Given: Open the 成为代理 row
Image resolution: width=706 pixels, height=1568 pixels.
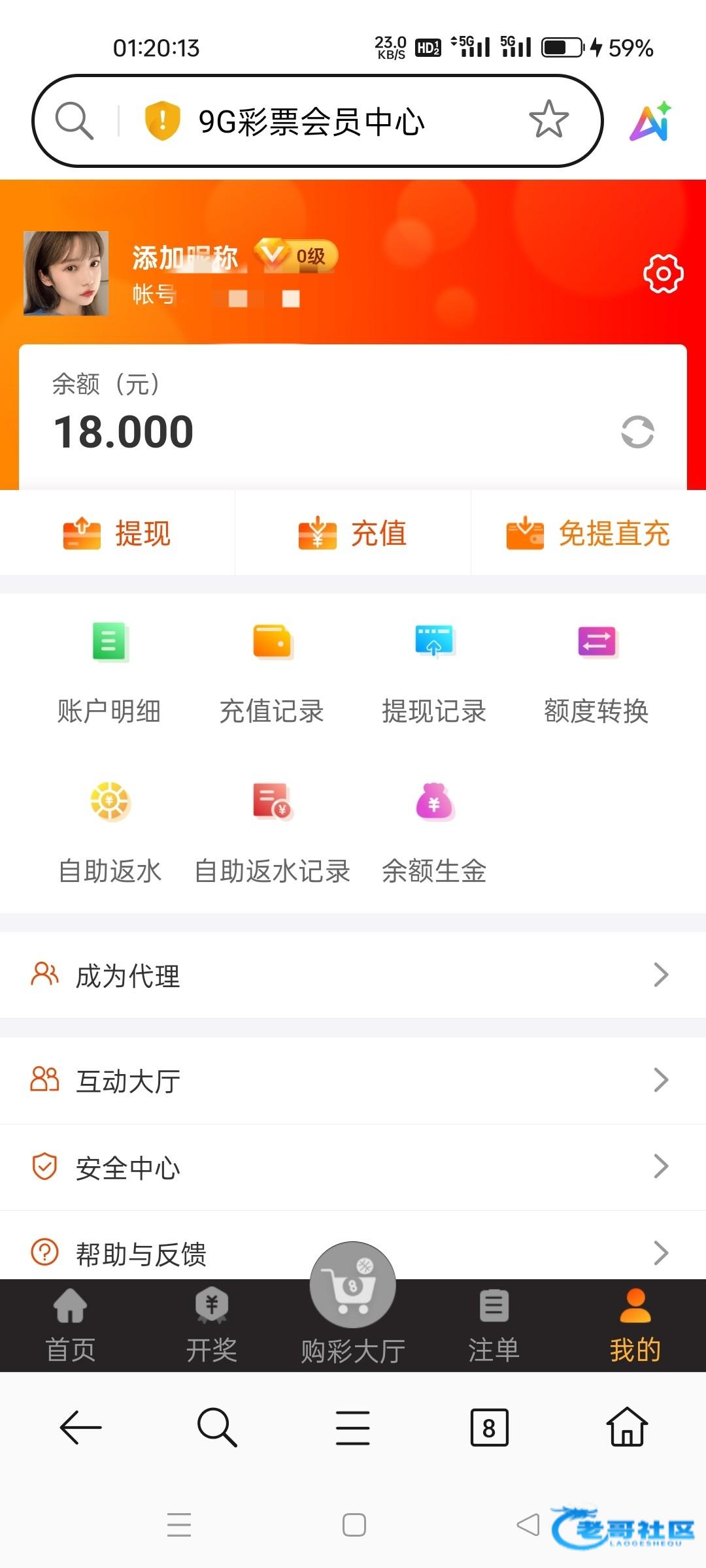Looking at the screenshot, I should (x=353, y=975).
